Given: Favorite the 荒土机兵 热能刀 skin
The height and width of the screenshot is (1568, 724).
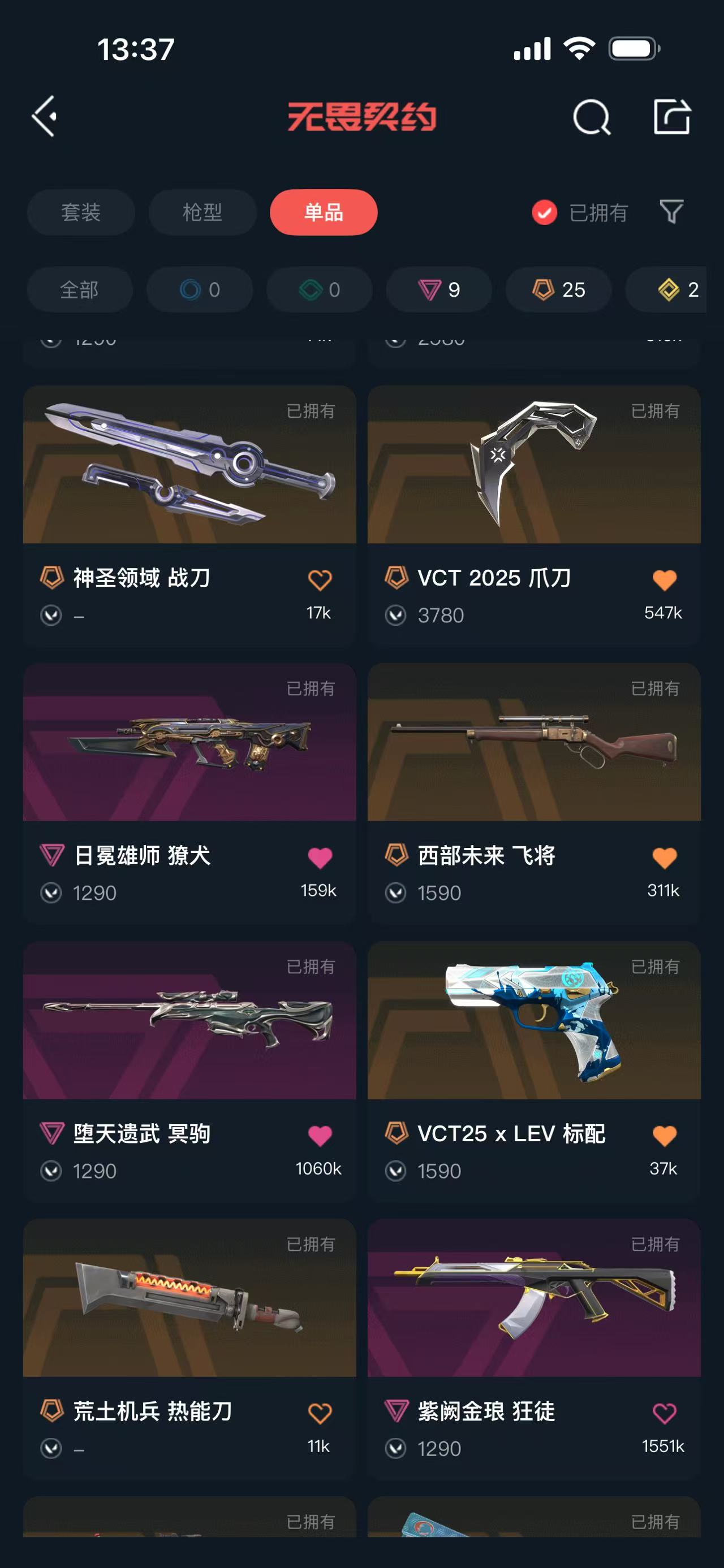Looking at the screenshot, I should 320,1413.
